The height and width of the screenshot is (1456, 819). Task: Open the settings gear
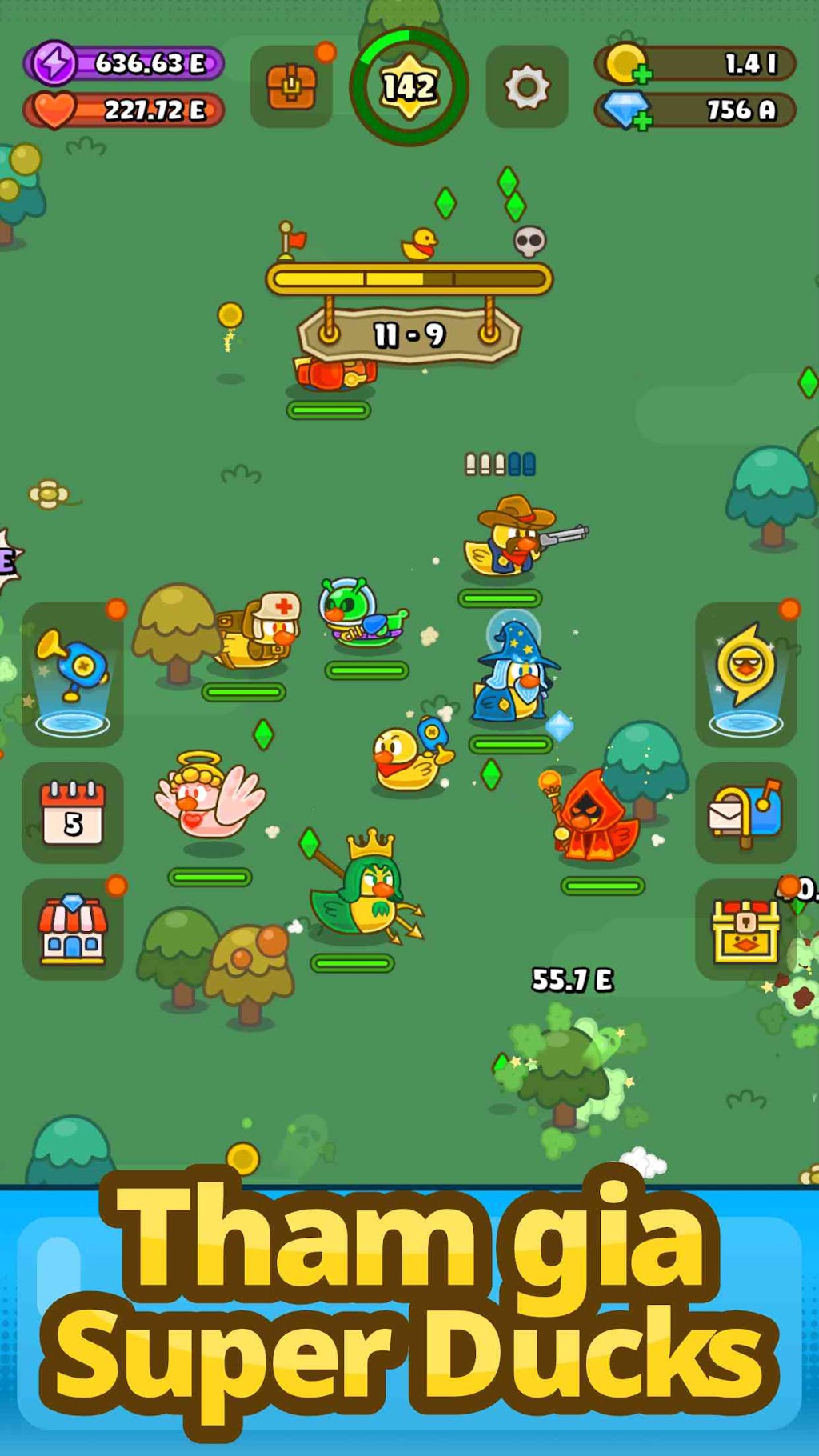pos(527,86)
